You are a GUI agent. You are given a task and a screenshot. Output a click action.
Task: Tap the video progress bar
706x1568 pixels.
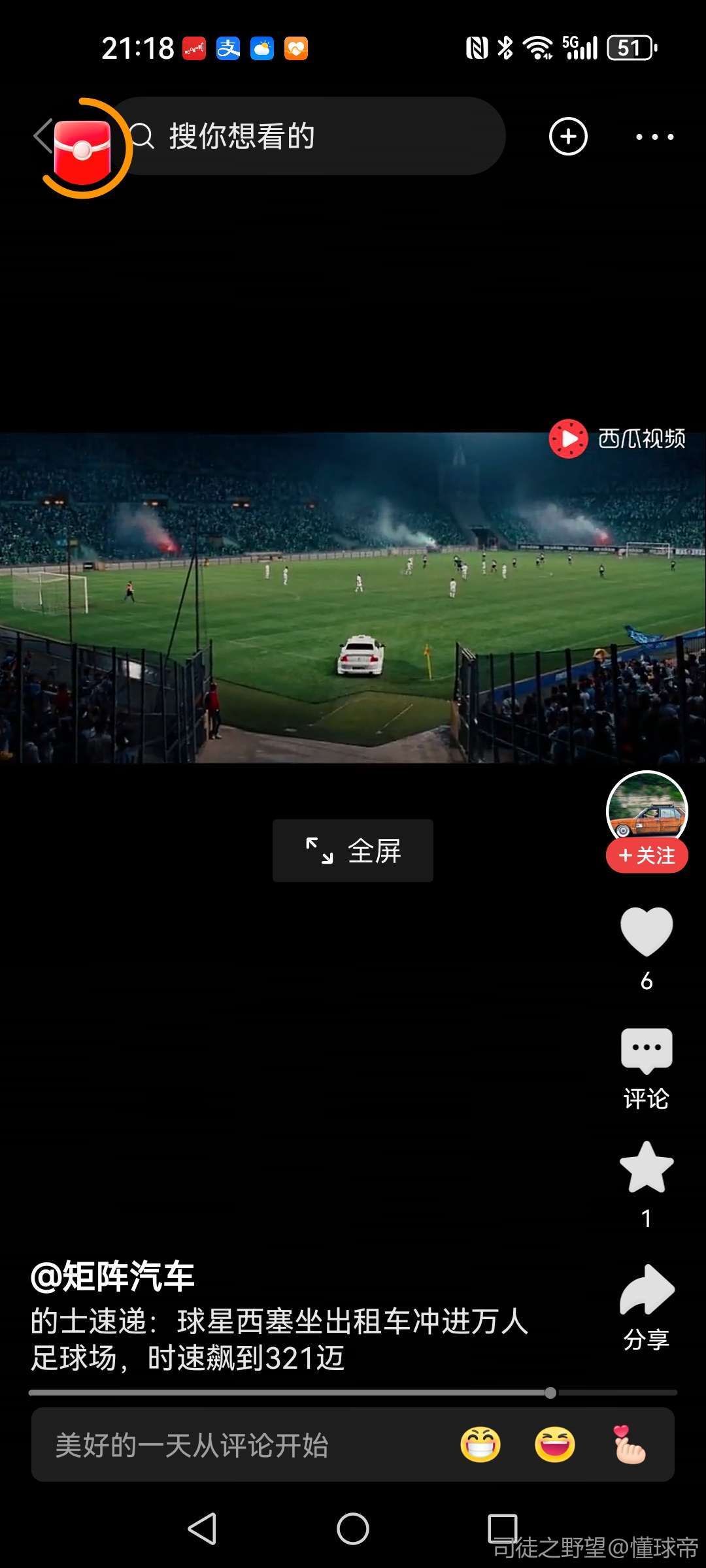tap(353, 1393)
